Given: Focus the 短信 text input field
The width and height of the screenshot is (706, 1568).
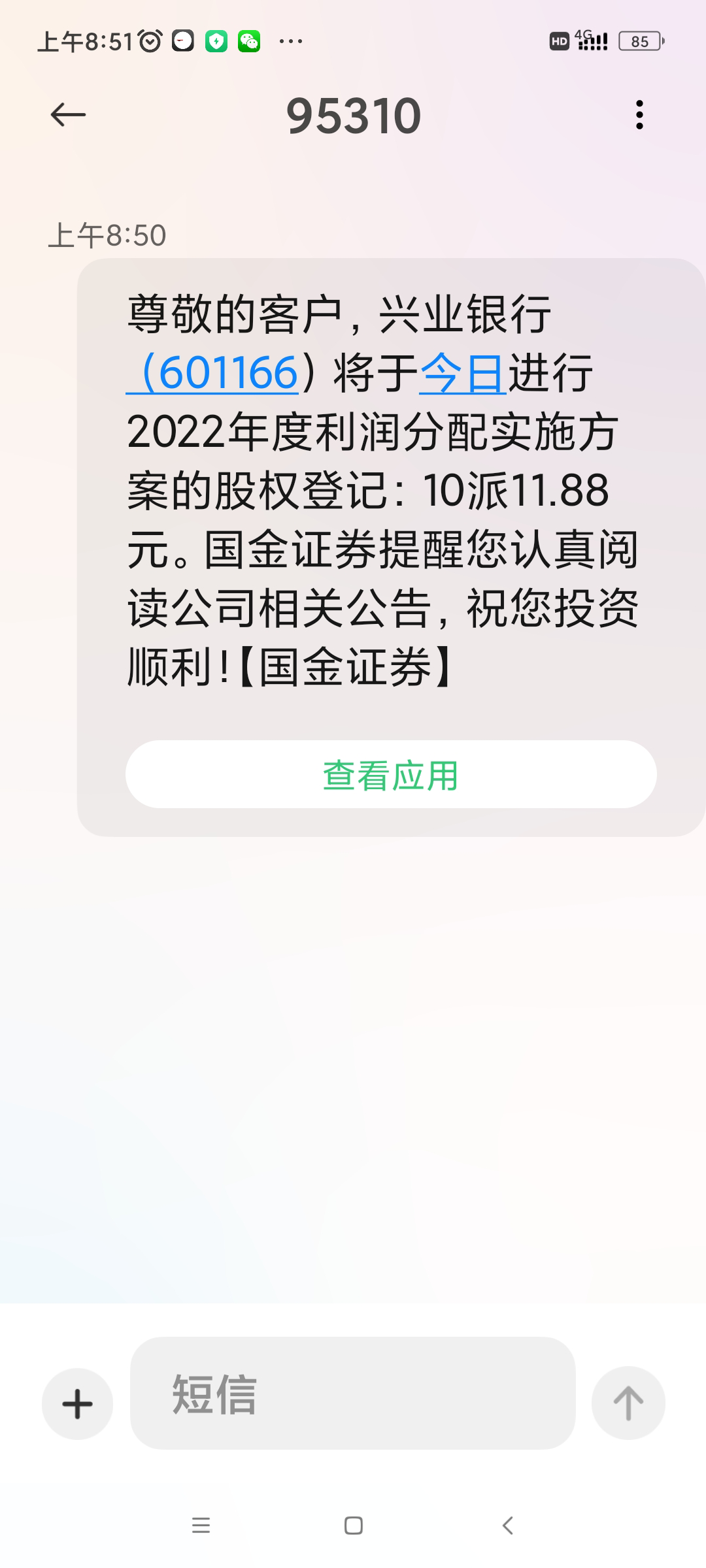Looking at the screenshot, I should point(353,1394).
